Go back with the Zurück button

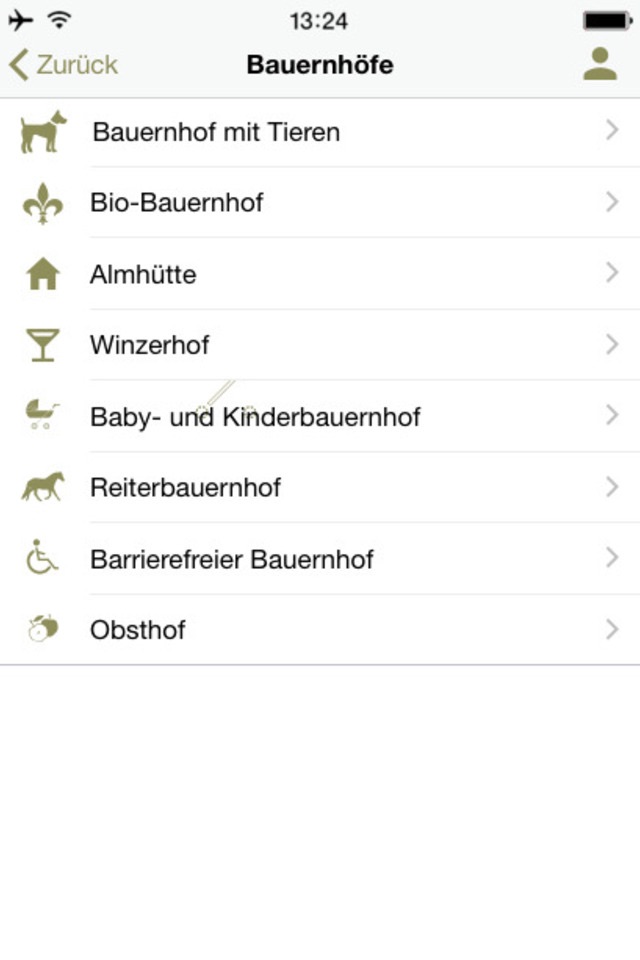point(64,65)
